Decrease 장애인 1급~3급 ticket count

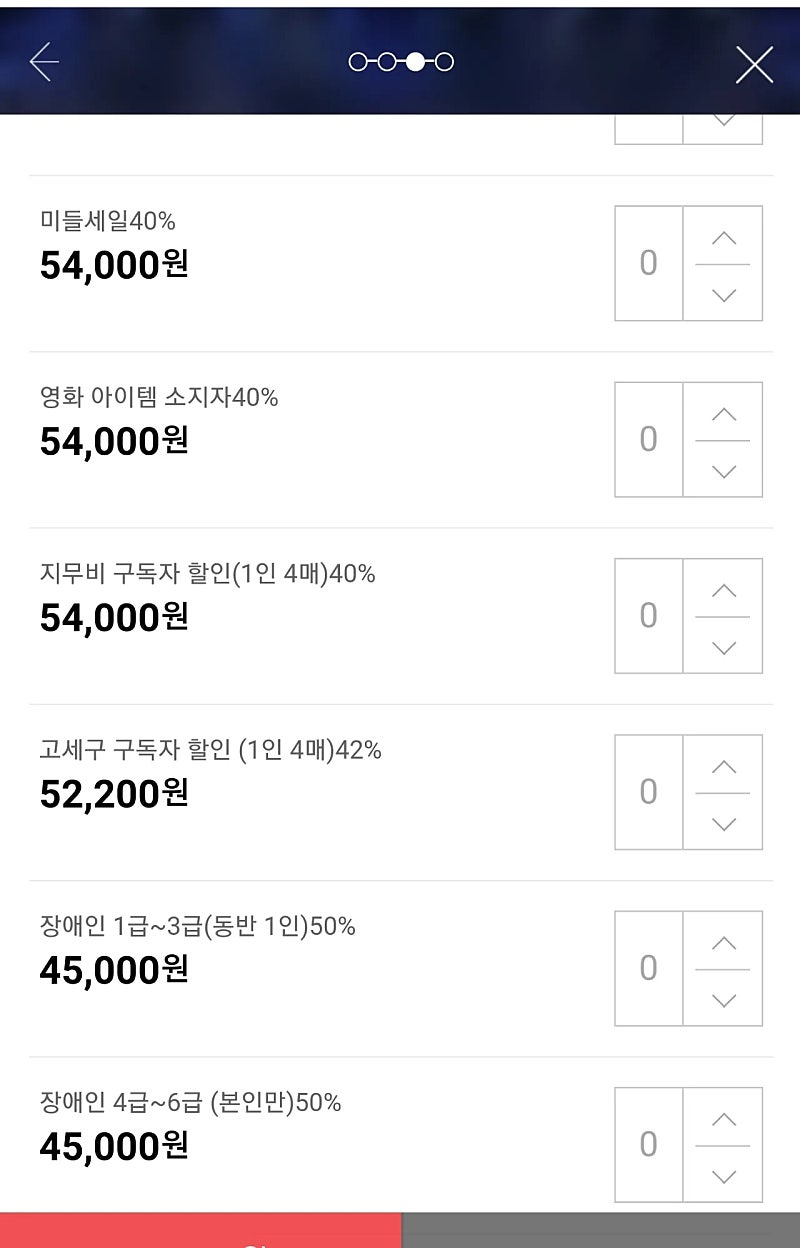pyautogui.click(x=723, y=998)
